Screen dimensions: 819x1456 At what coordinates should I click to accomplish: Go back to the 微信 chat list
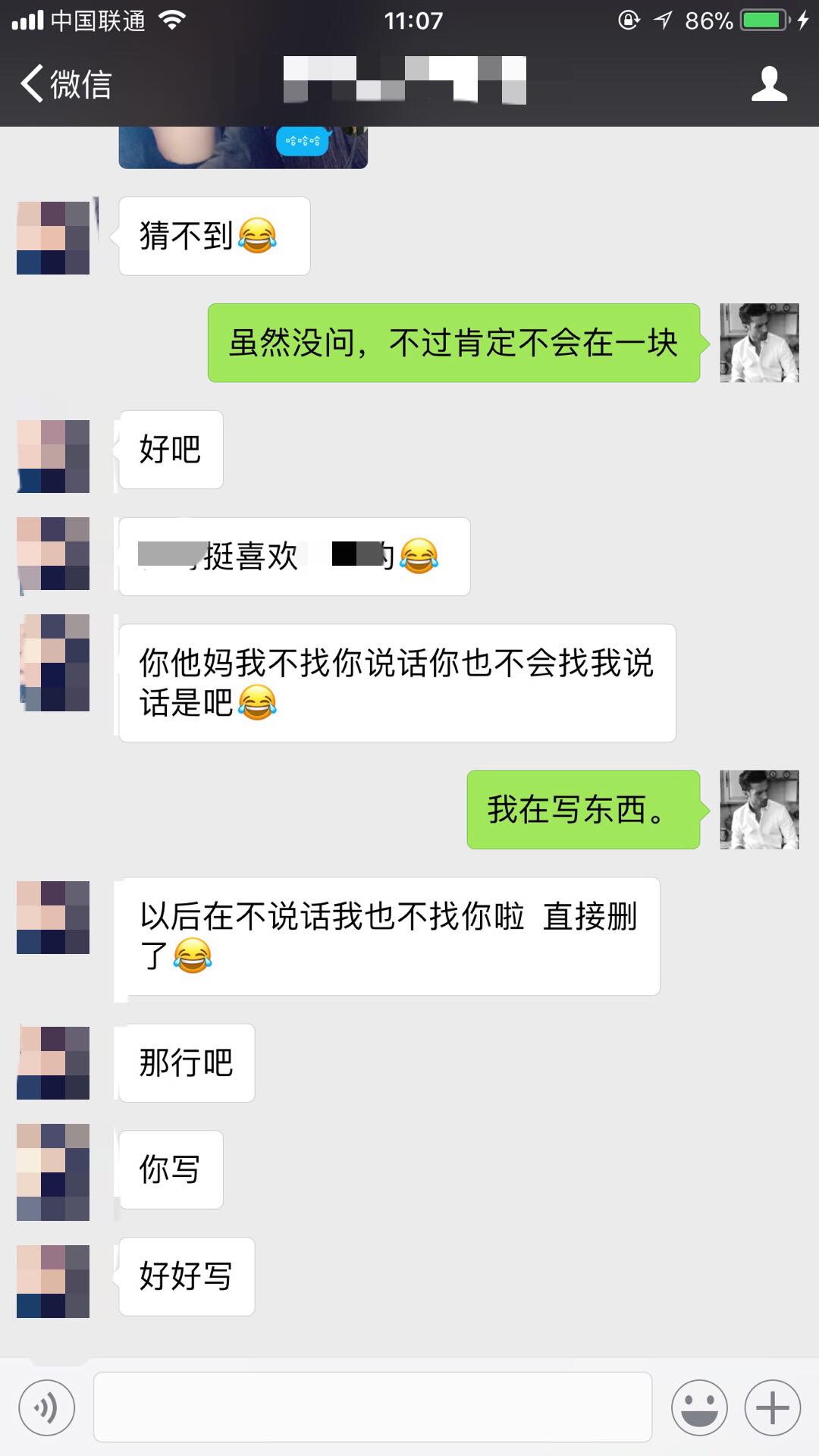pos(65,83)
